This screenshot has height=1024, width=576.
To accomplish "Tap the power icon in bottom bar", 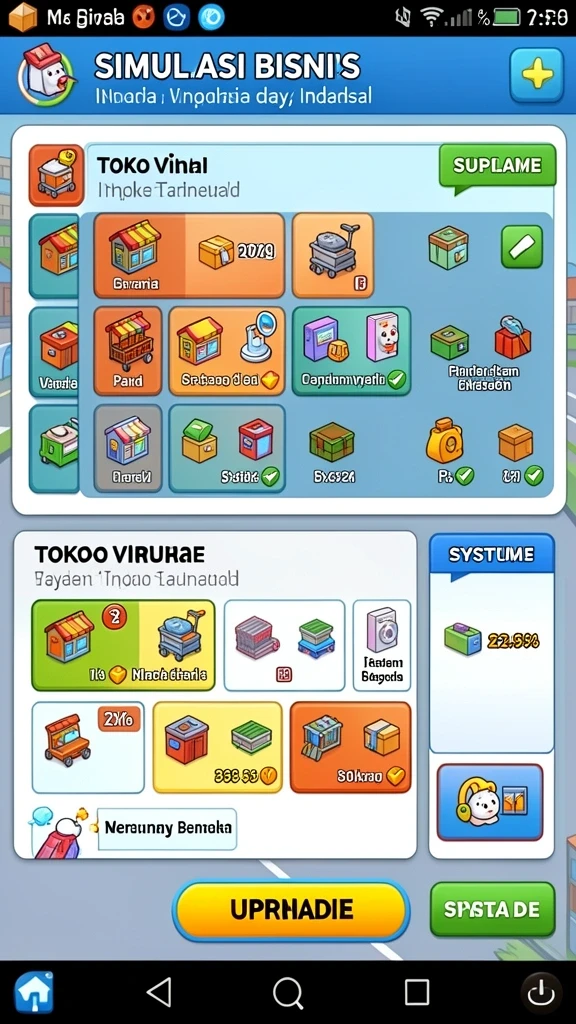I will (x=541, y=993).
